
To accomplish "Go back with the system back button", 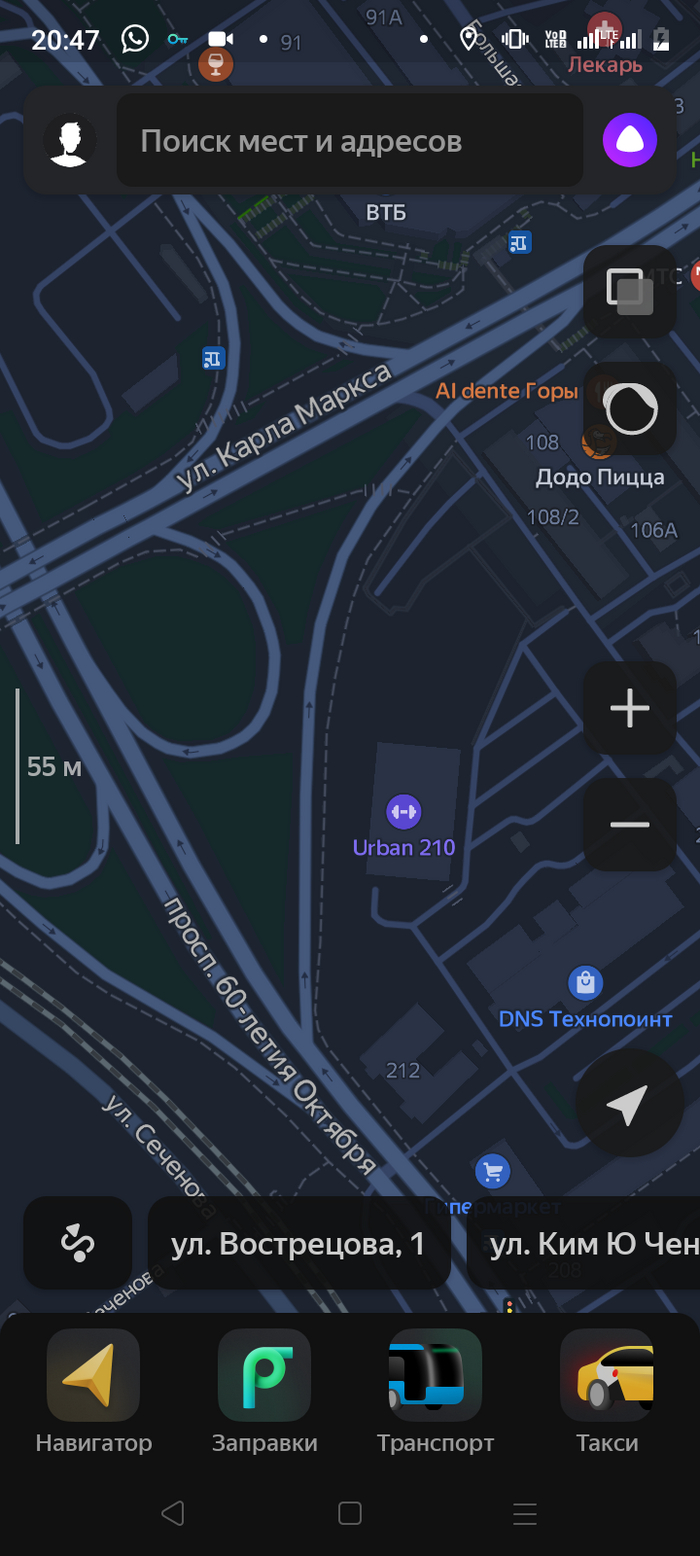I will (173, 1513).
